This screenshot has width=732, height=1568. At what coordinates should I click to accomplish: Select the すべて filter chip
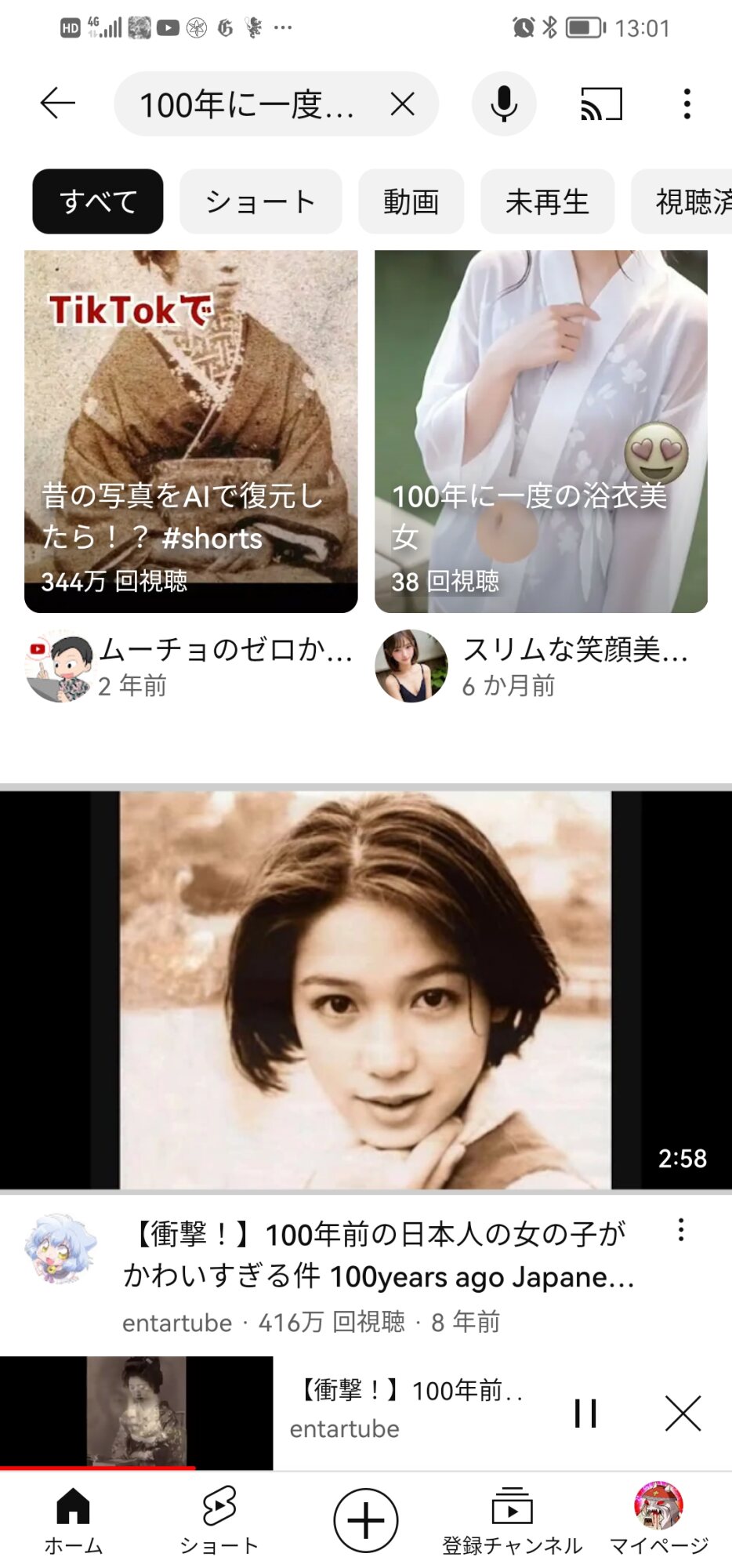tap(98, 201)
